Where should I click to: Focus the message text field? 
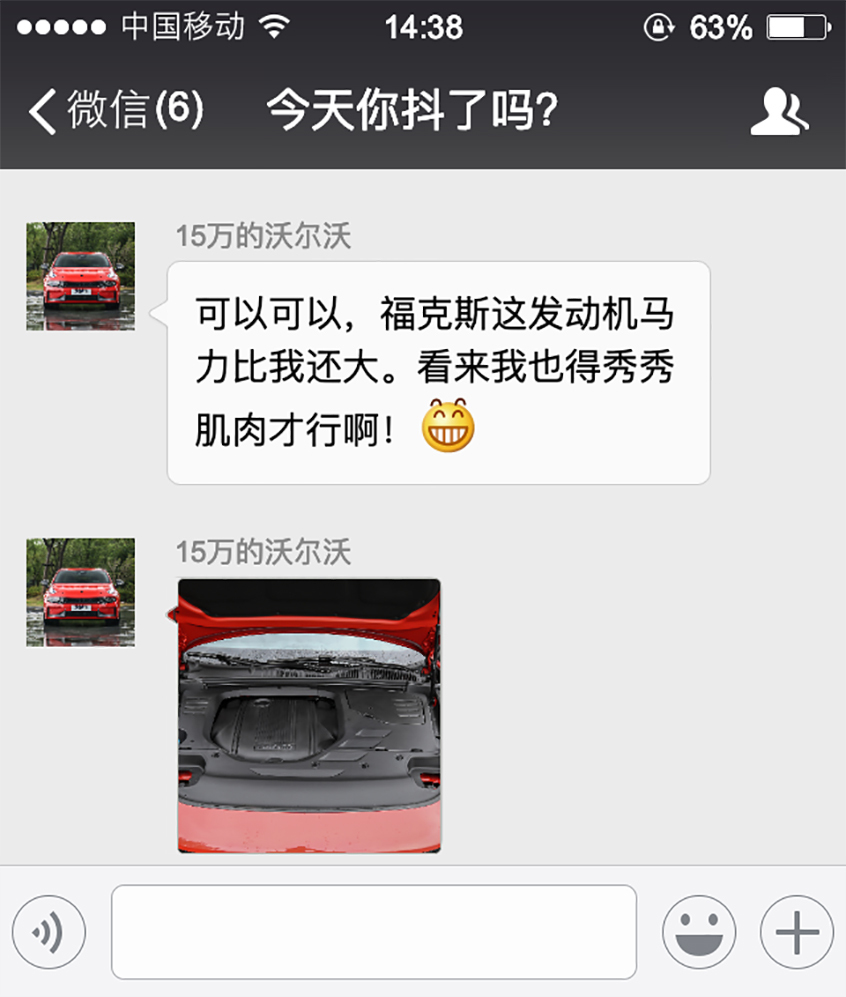(x=373, y=932)
